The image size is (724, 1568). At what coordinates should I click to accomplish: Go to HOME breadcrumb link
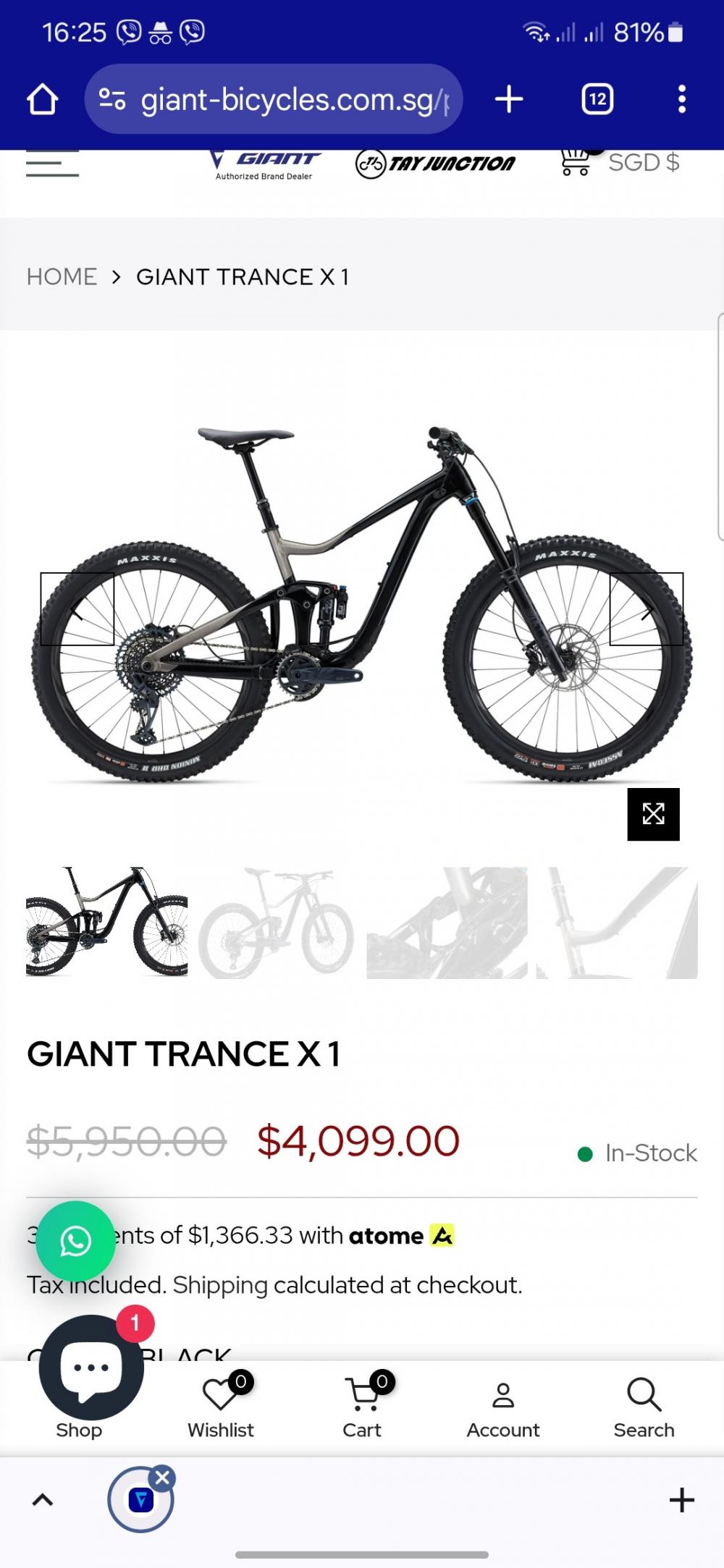(62, 276)
